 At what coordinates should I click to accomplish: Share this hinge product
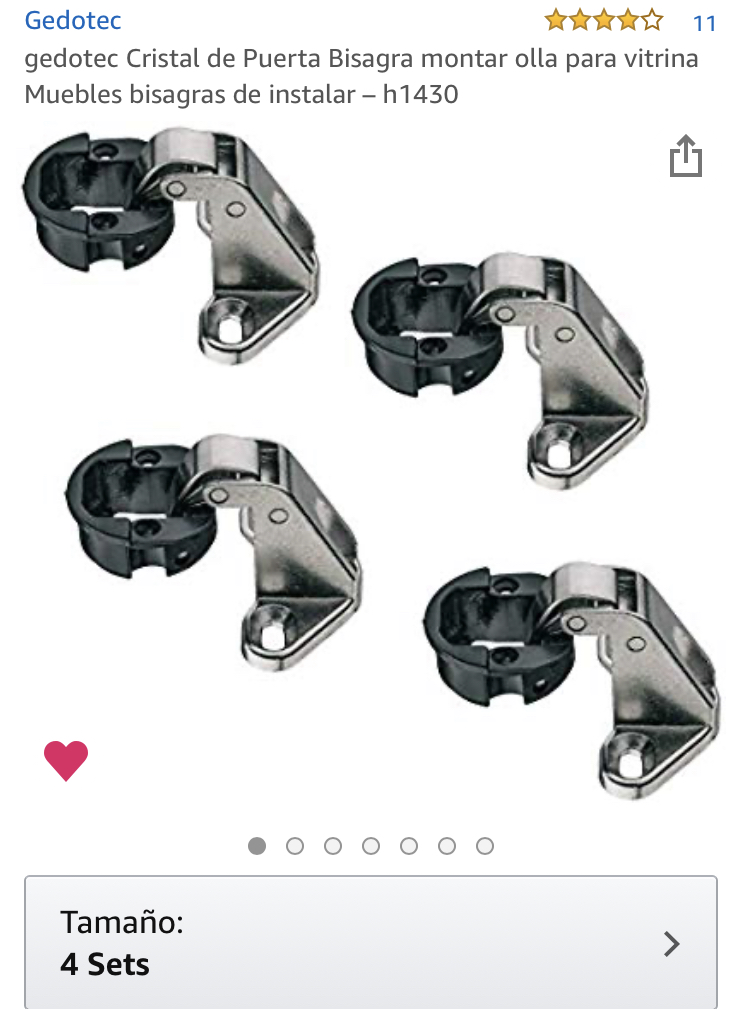pos(686,158)
